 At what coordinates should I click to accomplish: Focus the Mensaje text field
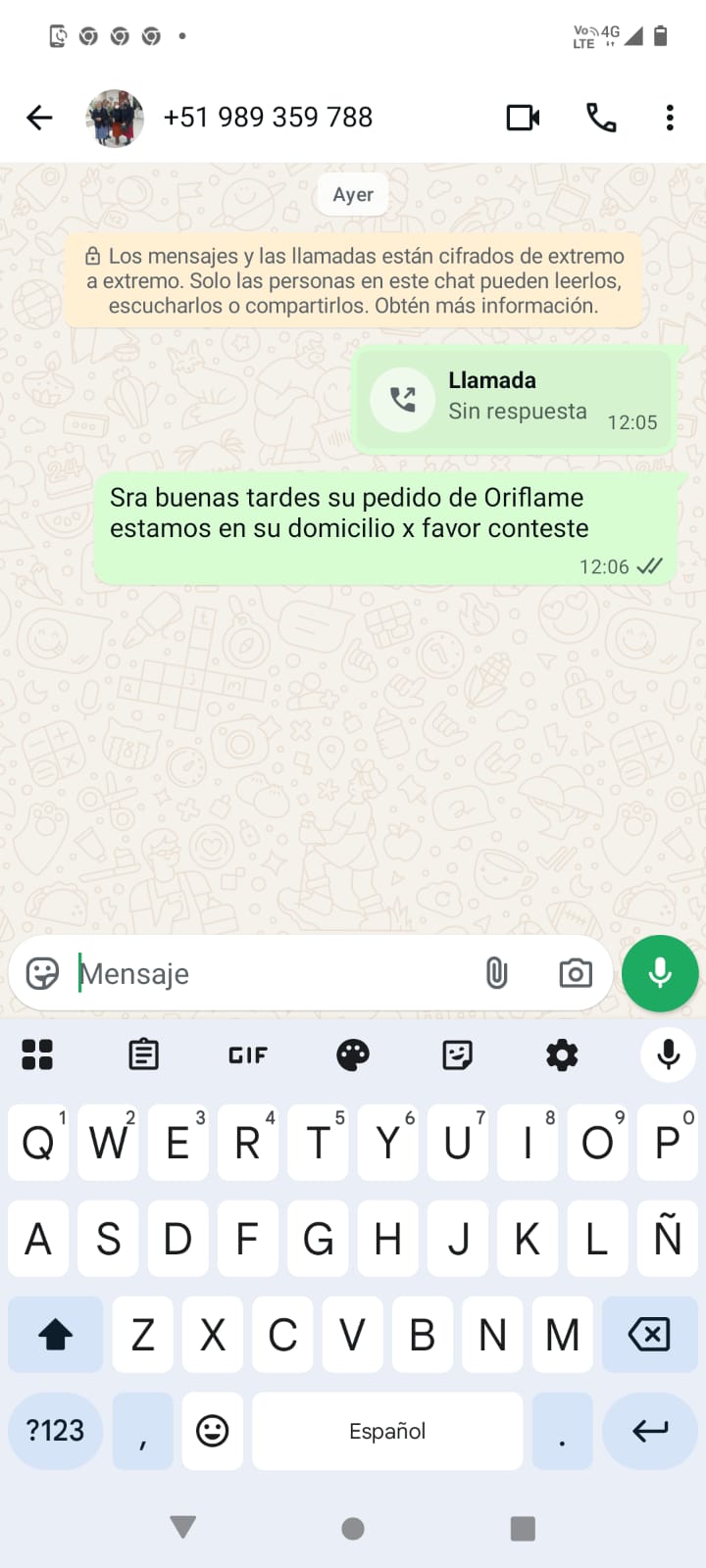275,973
